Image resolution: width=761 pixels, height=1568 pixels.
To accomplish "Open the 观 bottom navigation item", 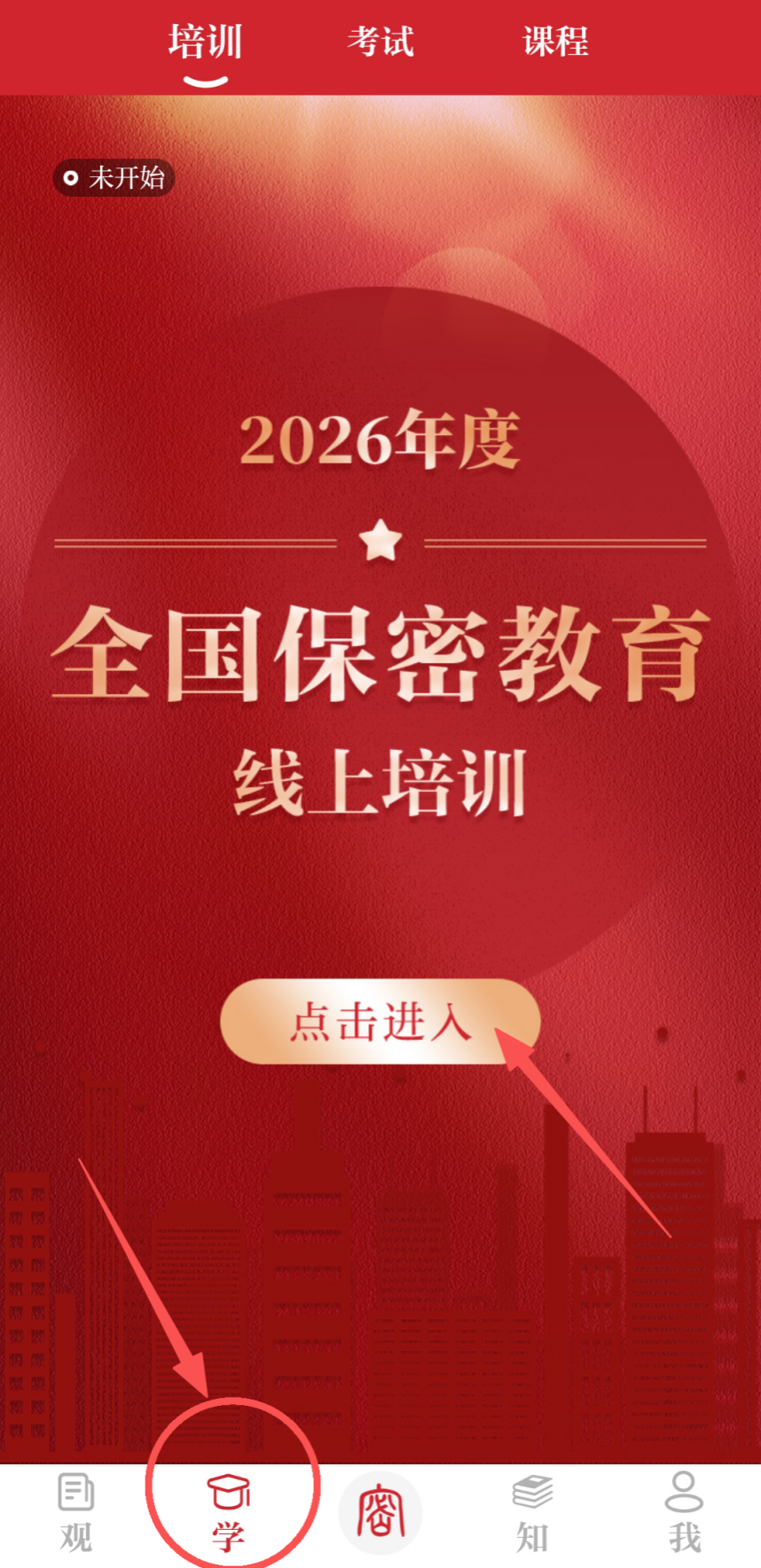I will [76, 1514].
